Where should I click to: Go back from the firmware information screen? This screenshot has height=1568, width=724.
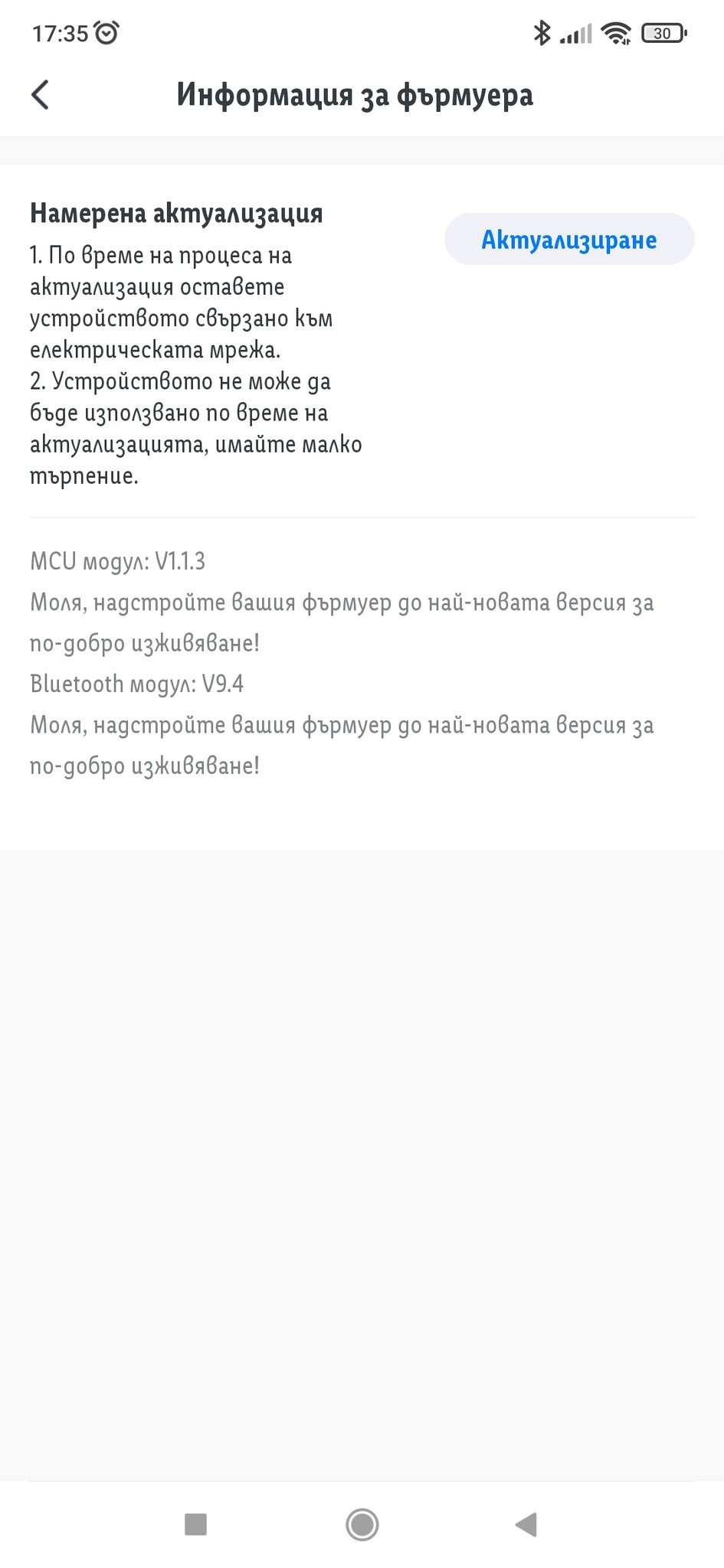(x=41, y=95)
